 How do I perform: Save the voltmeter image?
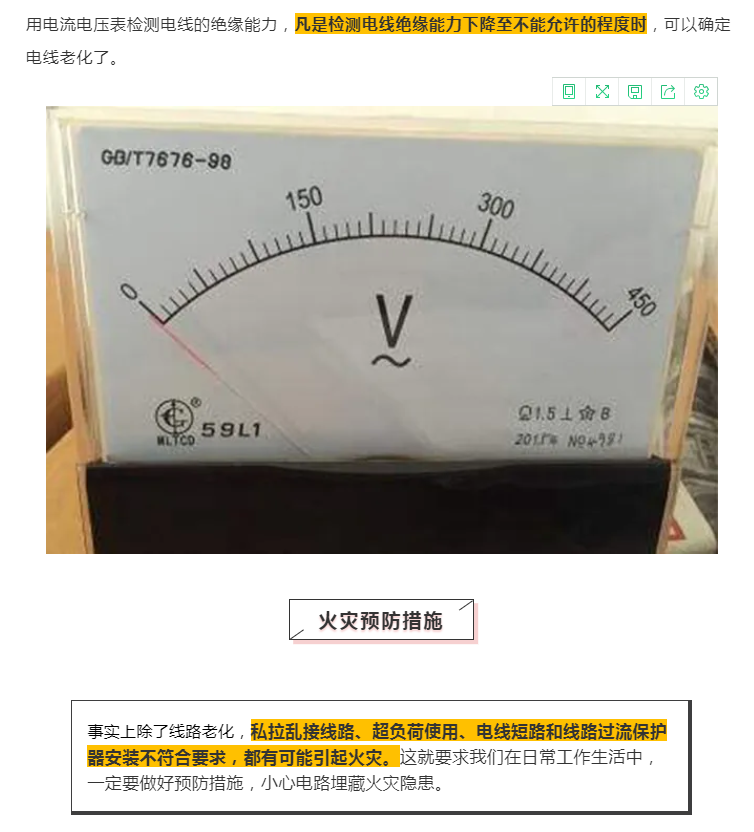point(635,92)
